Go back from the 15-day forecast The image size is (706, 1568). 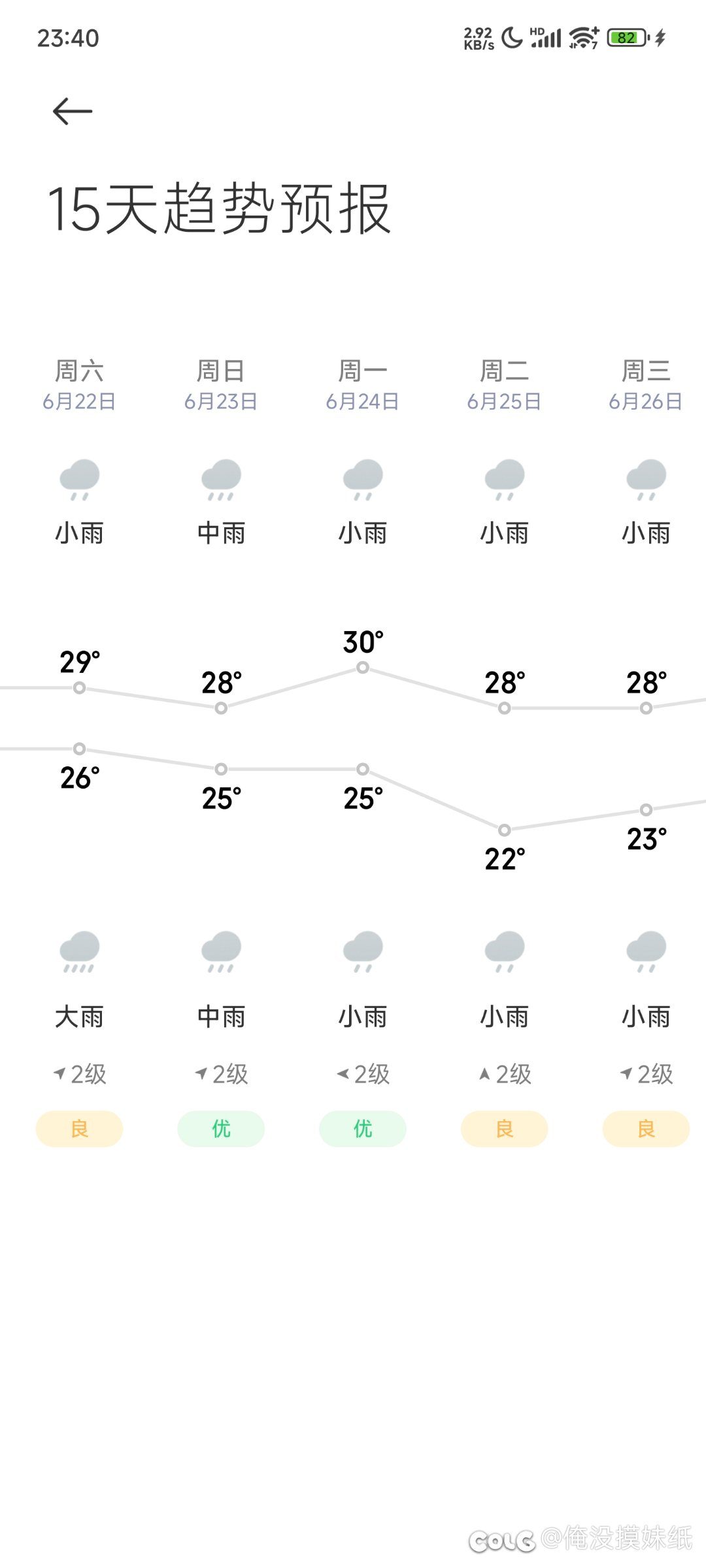click(72, 111)
